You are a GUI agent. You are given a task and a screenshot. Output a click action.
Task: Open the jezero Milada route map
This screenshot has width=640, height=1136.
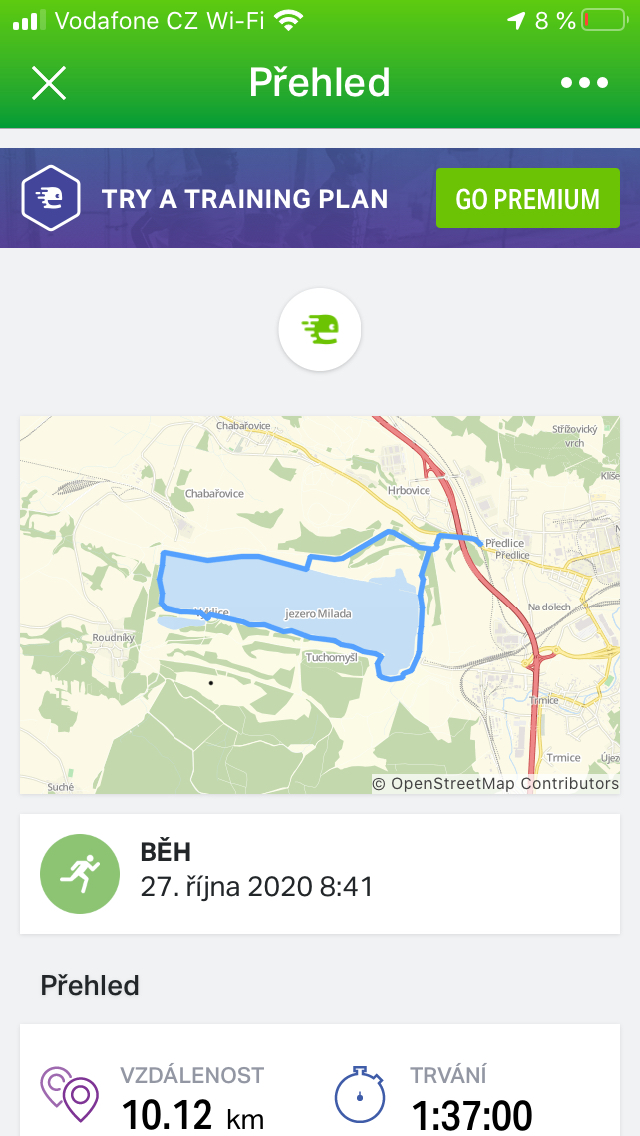(x=320, y=604)
